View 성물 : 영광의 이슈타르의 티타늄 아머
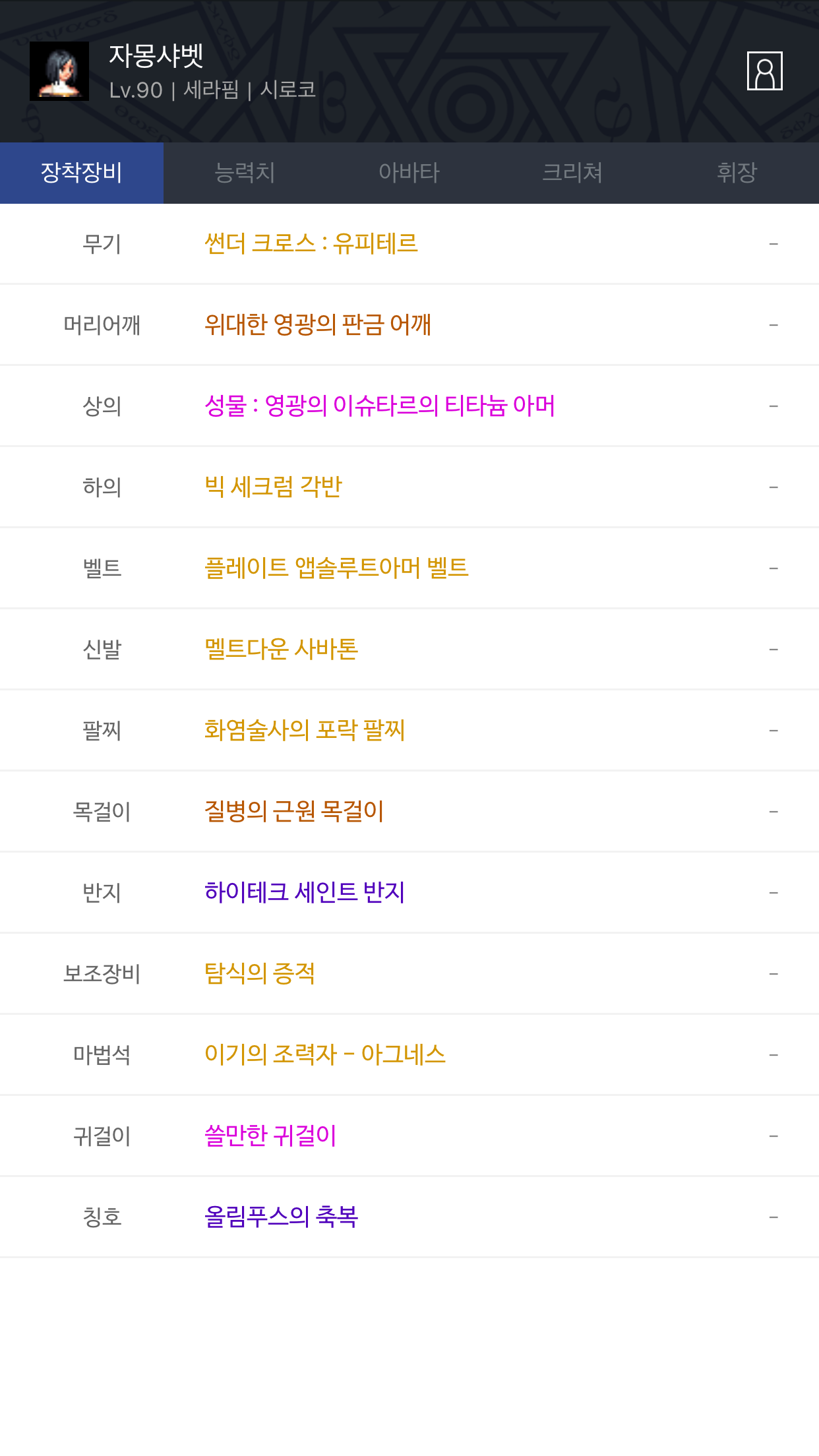Image resolution: width=819 pixels, height=1456 pixels. click(x=380, y=406)
